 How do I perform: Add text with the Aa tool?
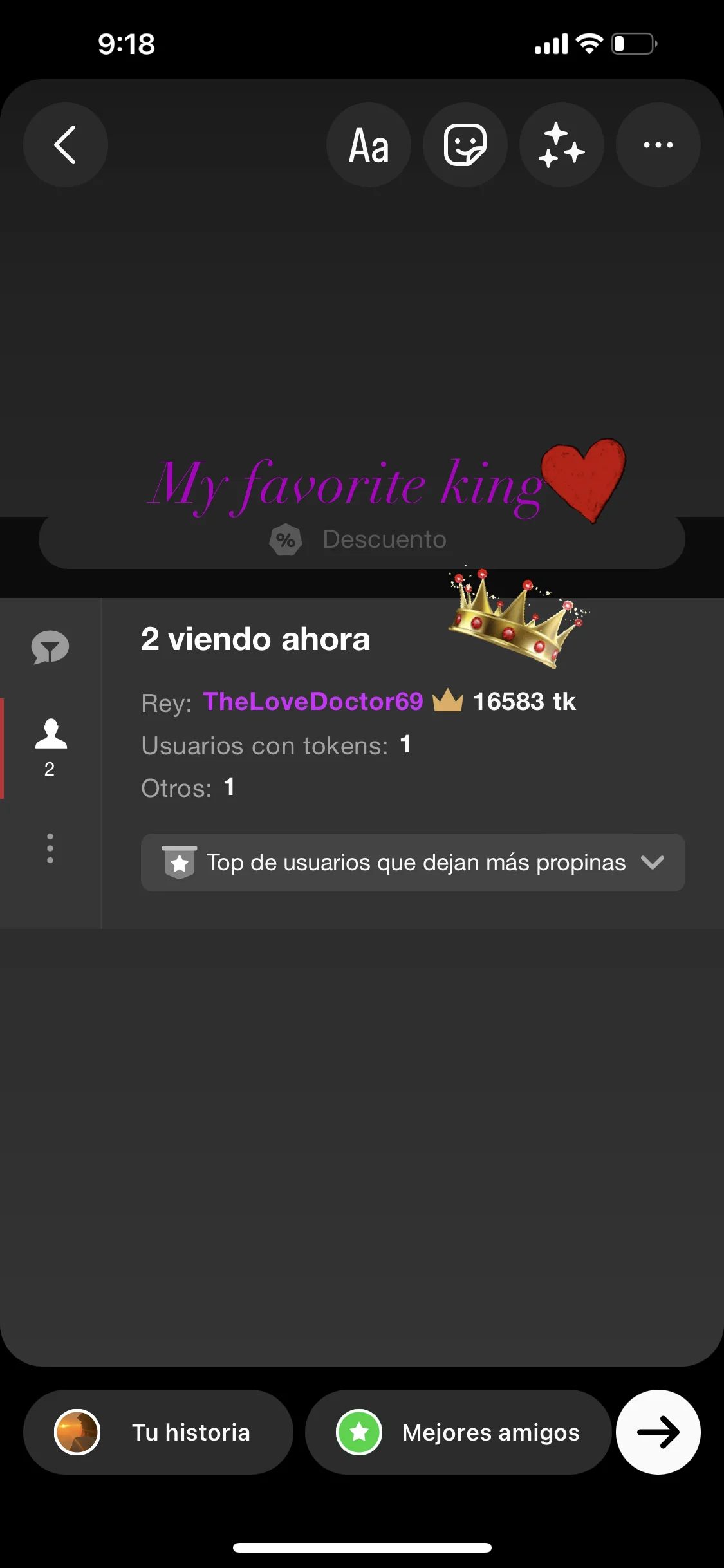tap(369, 145)
